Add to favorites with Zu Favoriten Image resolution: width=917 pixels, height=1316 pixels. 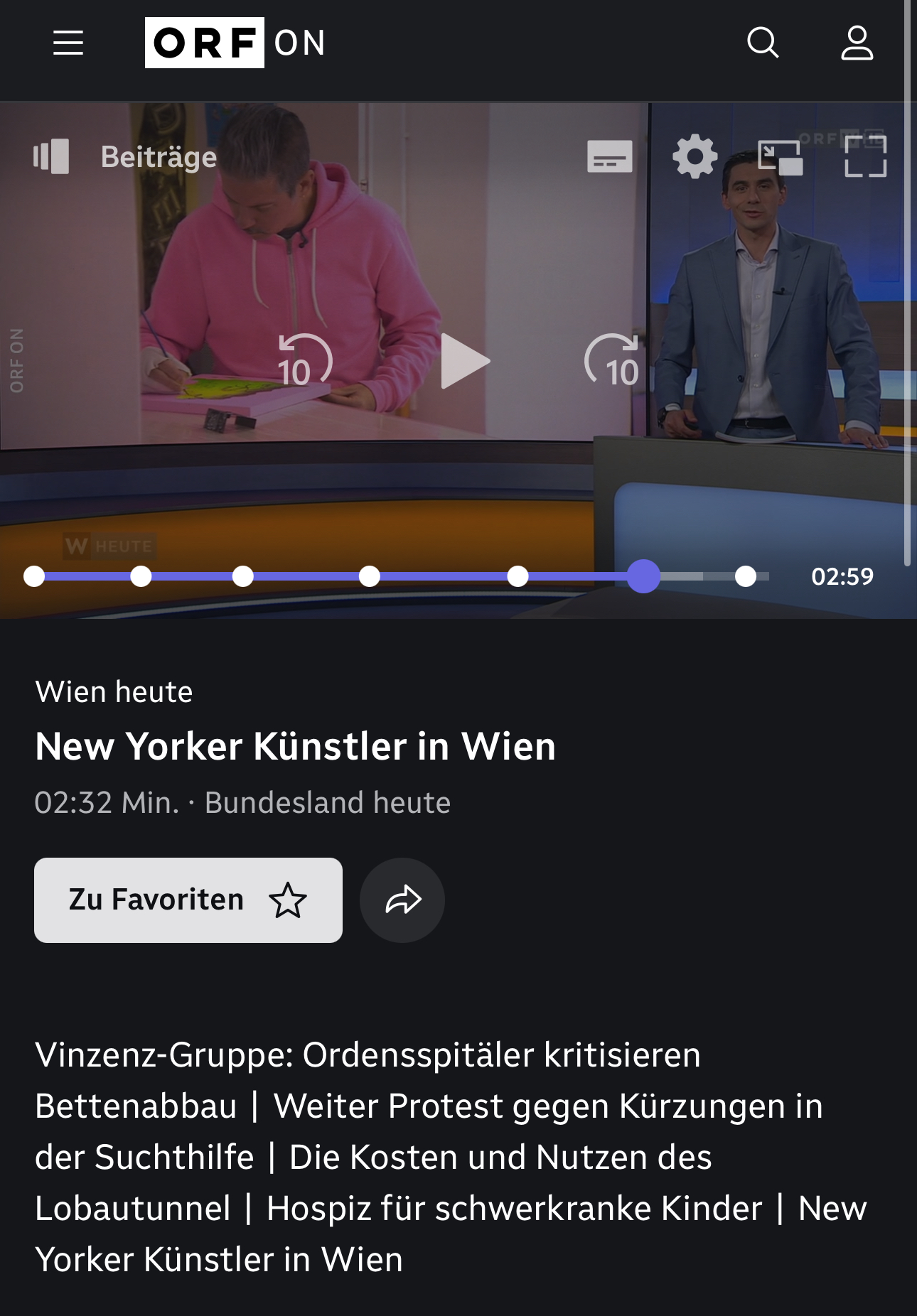(188, 900)
